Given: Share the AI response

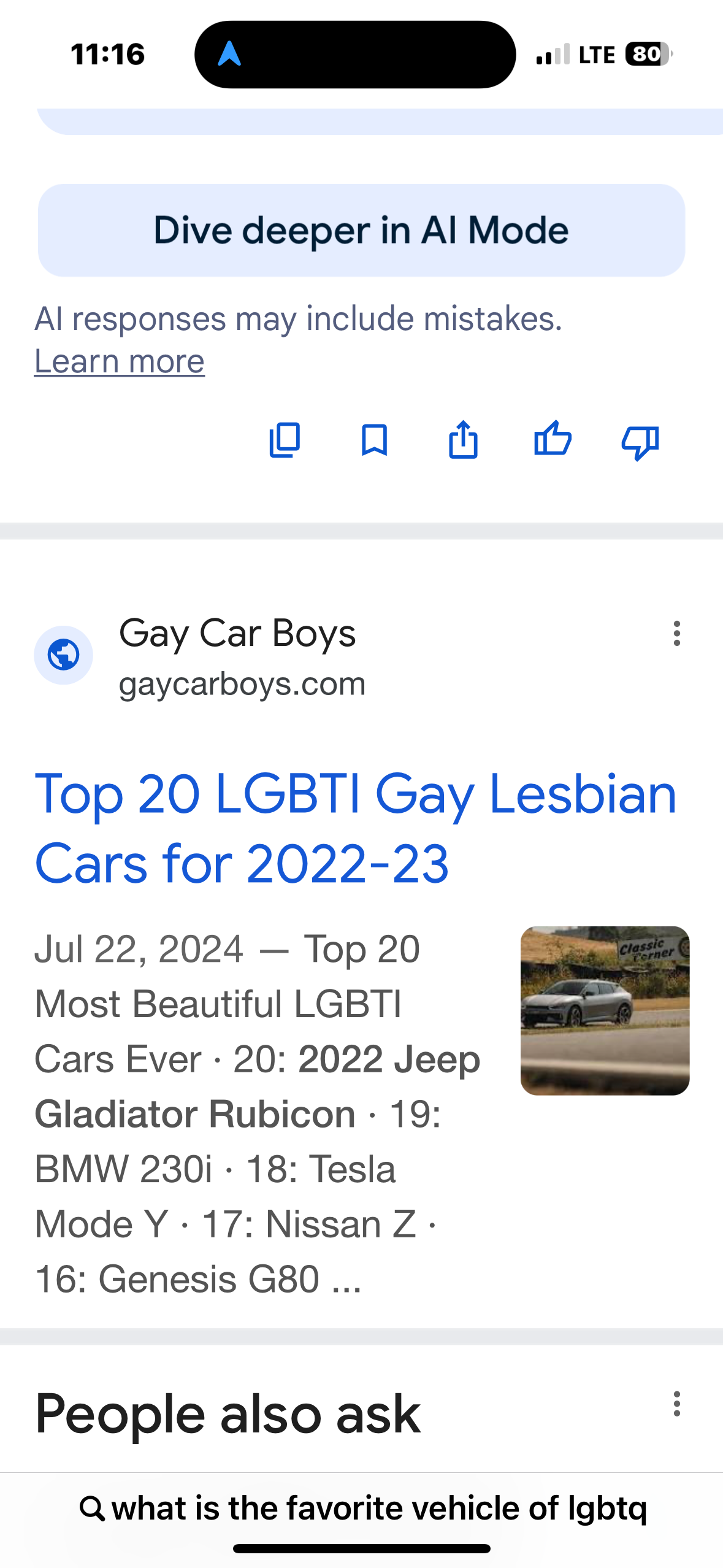Looking at the screenshot, I should click(464, 440).
